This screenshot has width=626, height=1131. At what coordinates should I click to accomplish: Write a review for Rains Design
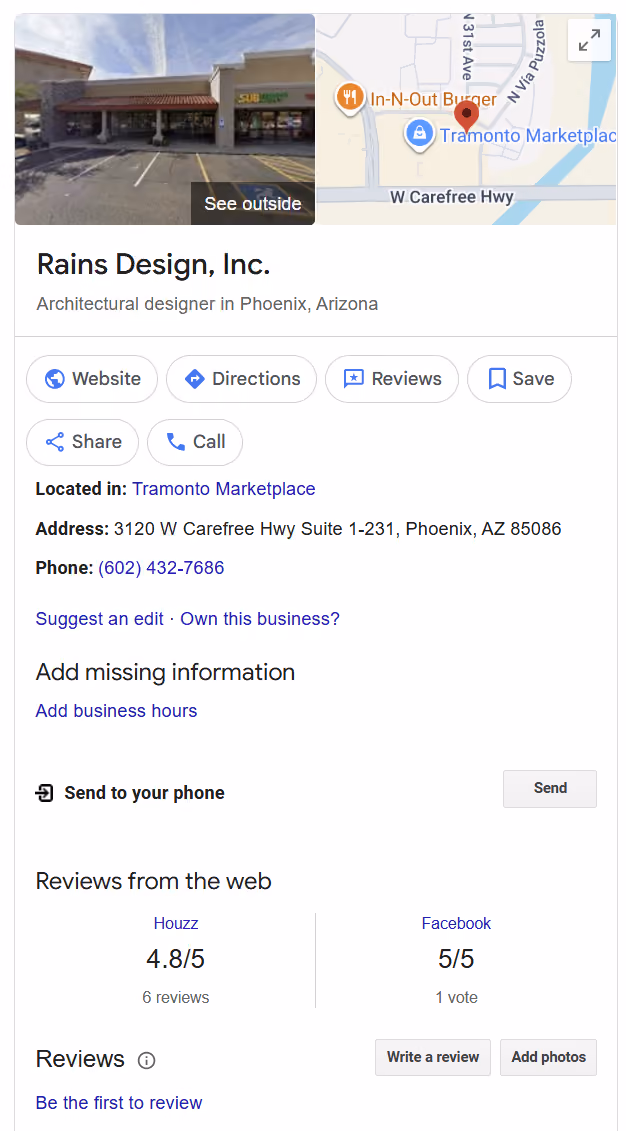click(433, 1057)
